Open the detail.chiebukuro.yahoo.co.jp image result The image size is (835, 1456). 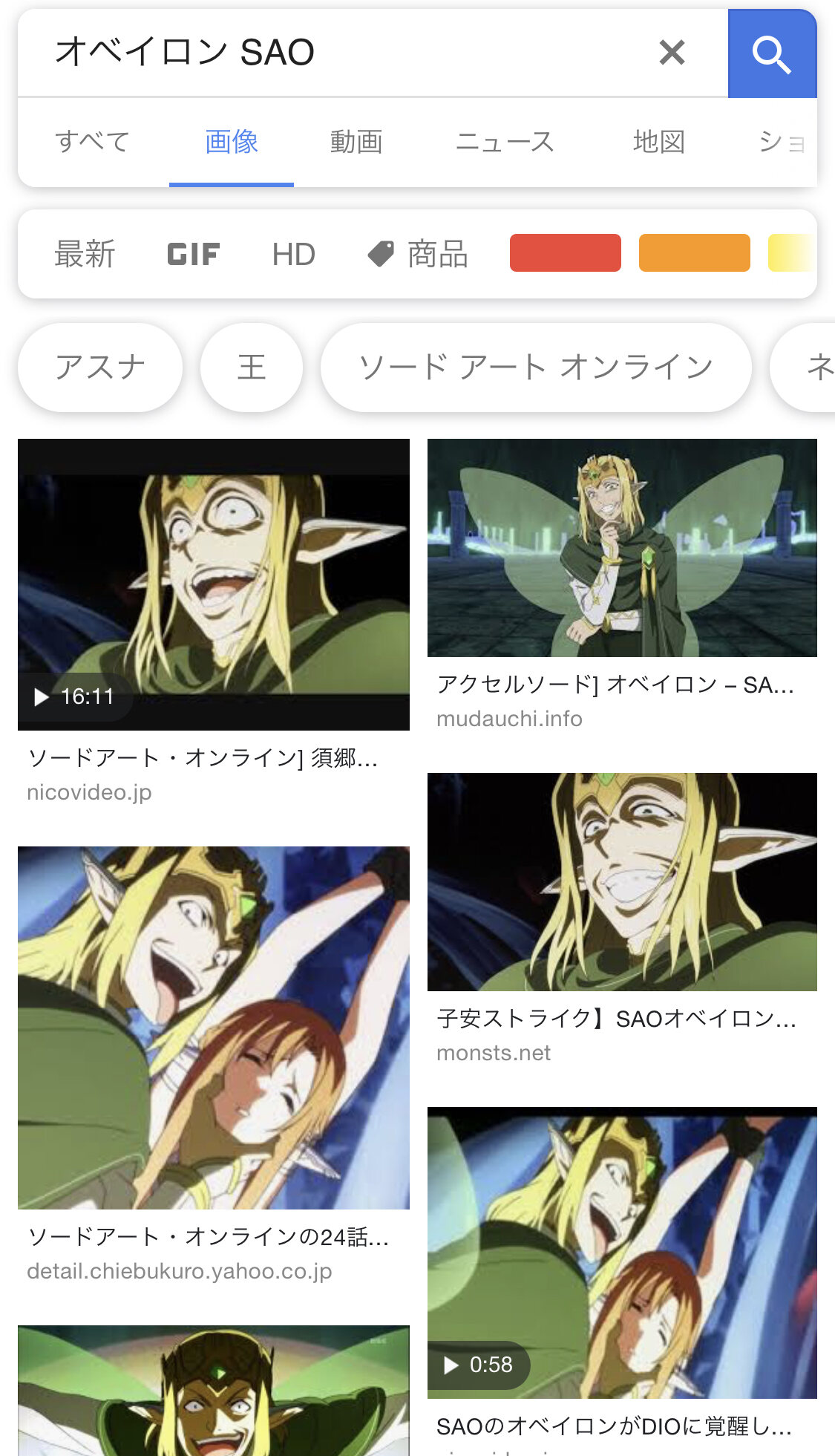point(214,1028)
